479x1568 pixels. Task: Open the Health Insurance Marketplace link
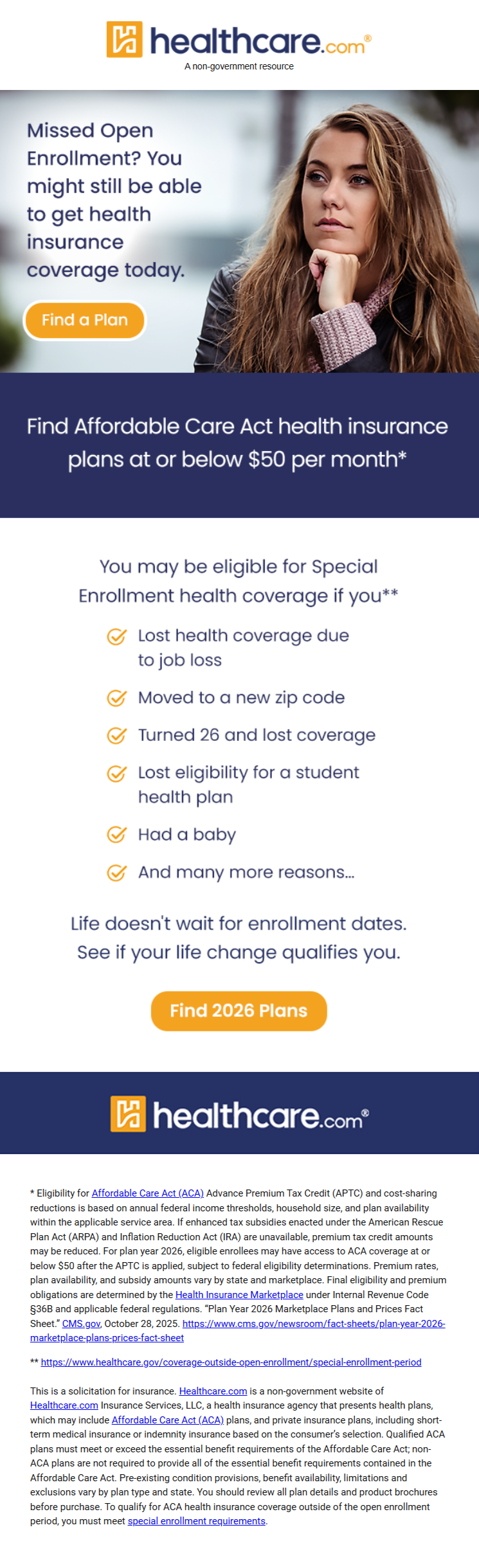(x=239, y=1294)
